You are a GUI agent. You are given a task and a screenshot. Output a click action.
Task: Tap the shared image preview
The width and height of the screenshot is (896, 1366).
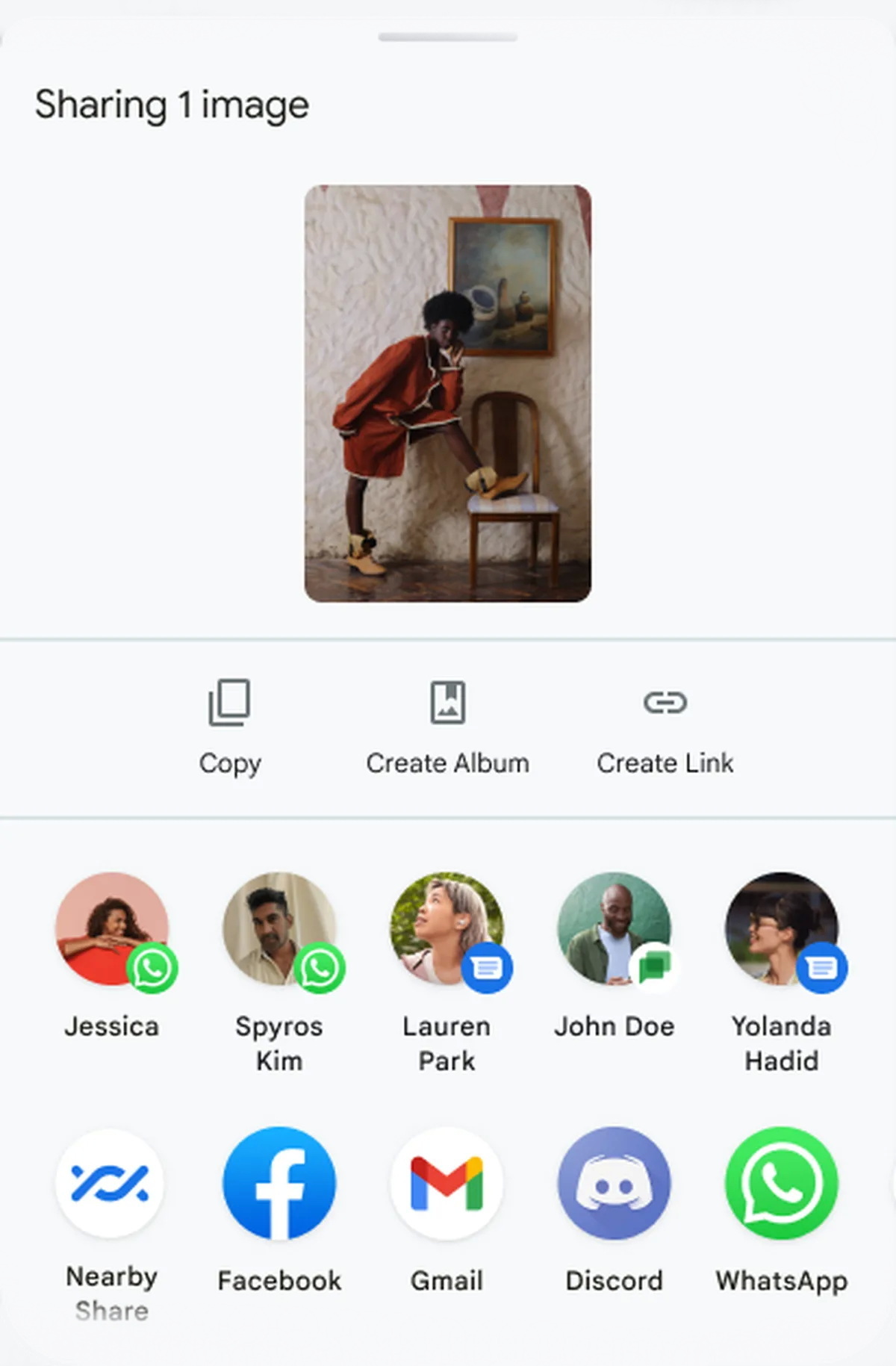pyautogui.click(x=447, y=394)
